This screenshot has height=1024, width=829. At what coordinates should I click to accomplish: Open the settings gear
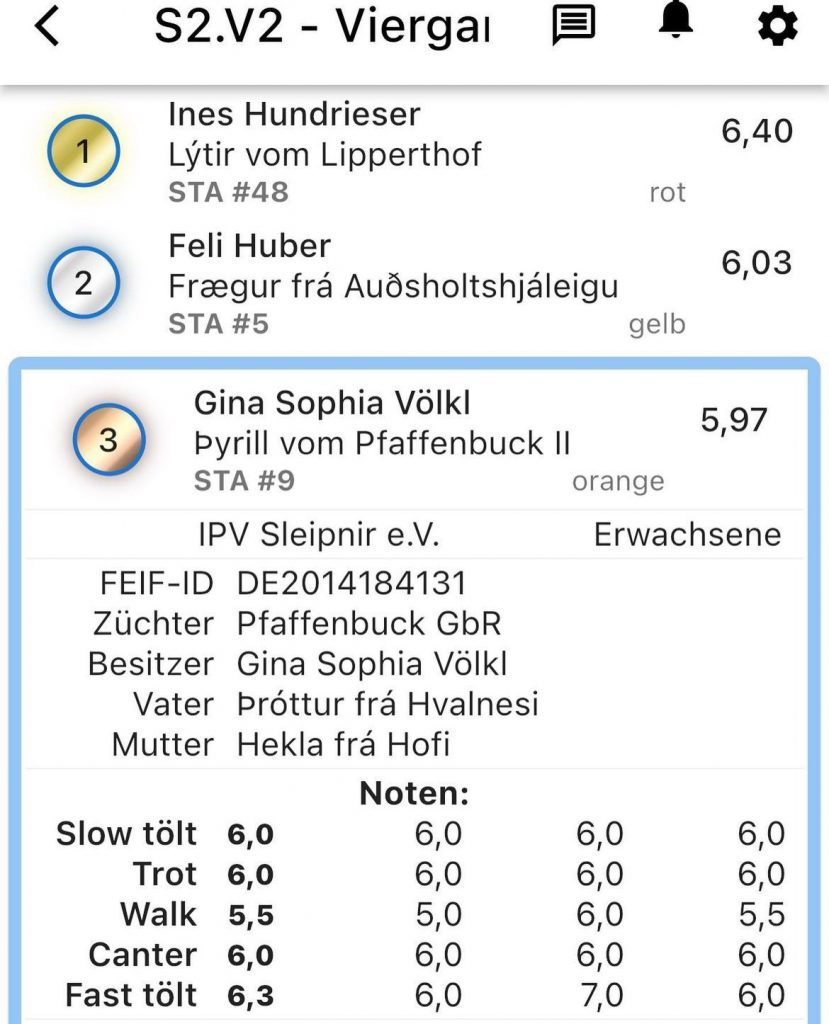778,27
